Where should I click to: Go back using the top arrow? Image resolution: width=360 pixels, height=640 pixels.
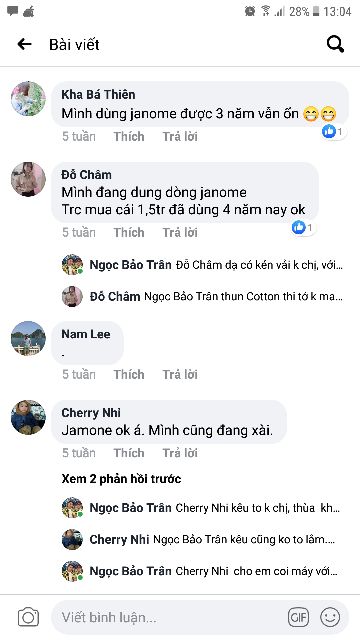coord(24,44)
